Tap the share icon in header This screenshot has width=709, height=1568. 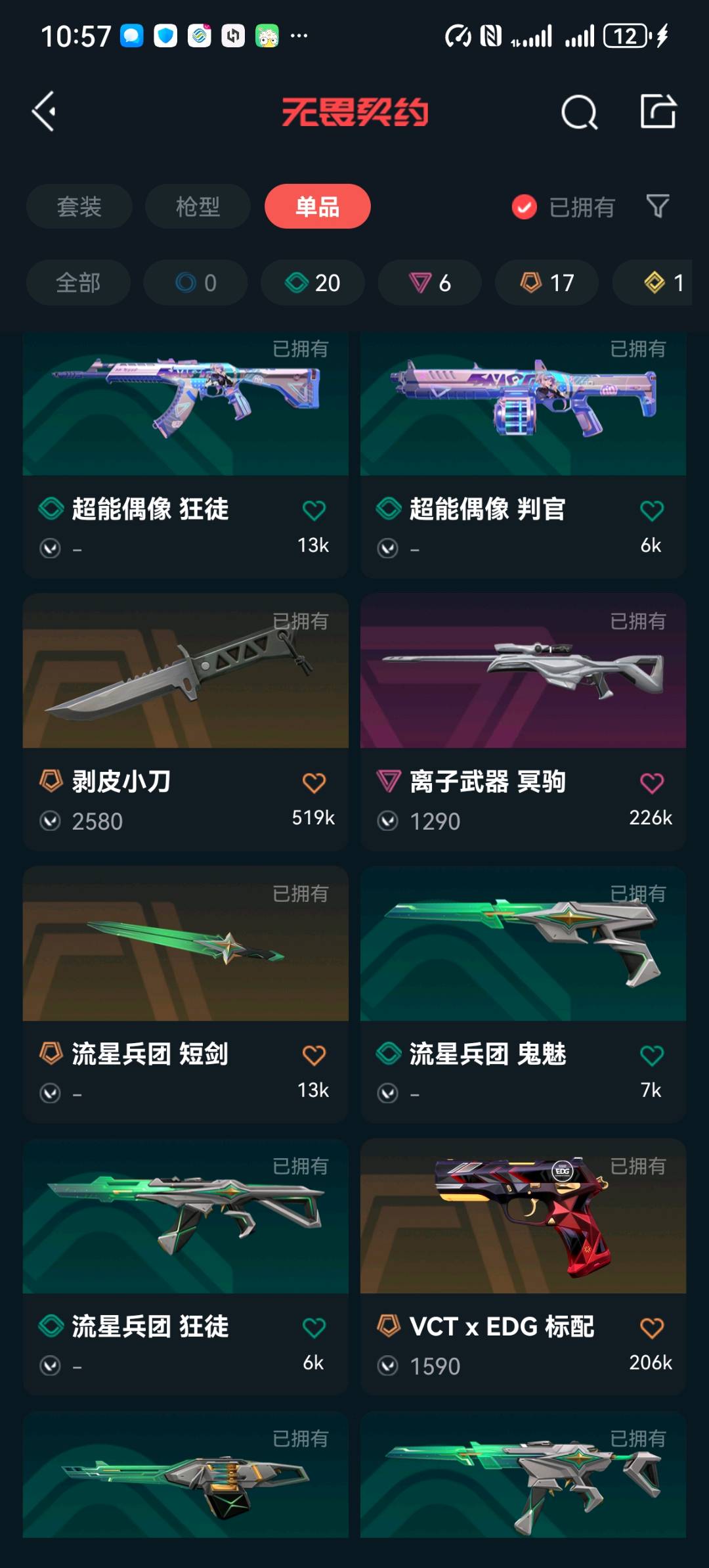point(658,111)
